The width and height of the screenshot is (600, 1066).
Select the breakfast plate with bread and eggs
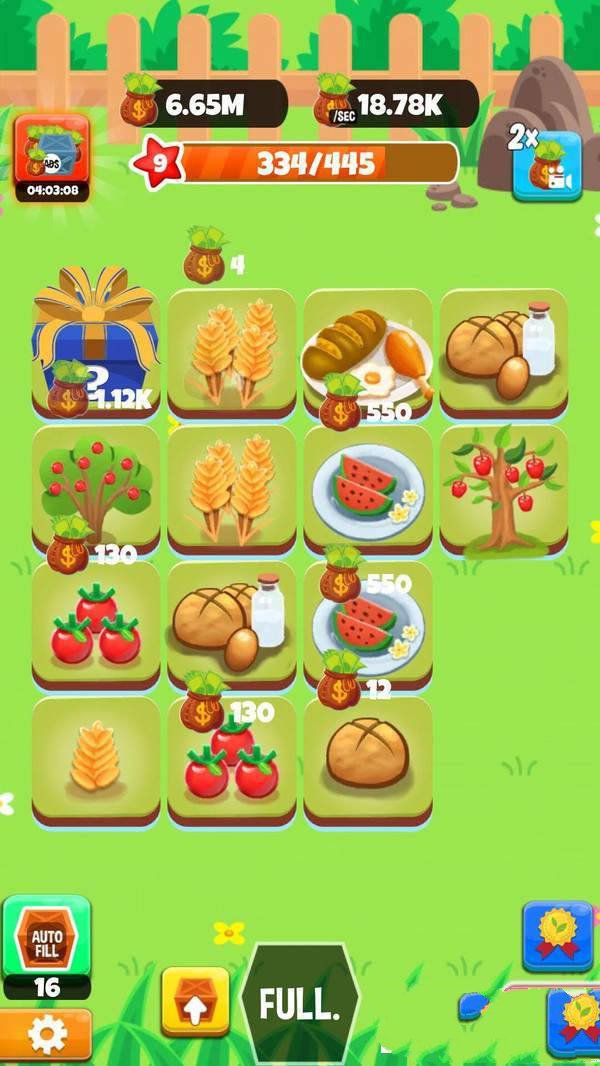(x=368, y=352)
